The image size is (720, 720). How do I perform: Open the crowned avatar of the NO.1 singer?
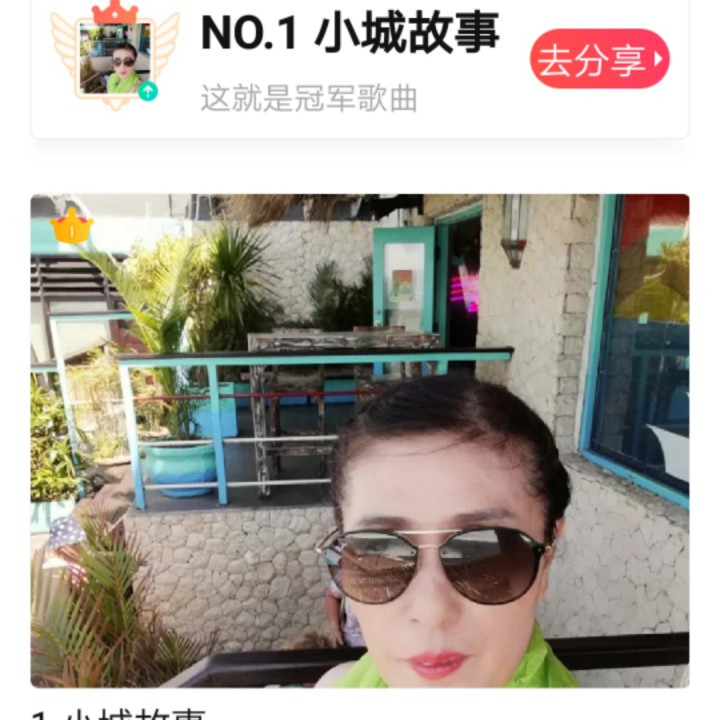pyautogui.click(x=114, y=59)
